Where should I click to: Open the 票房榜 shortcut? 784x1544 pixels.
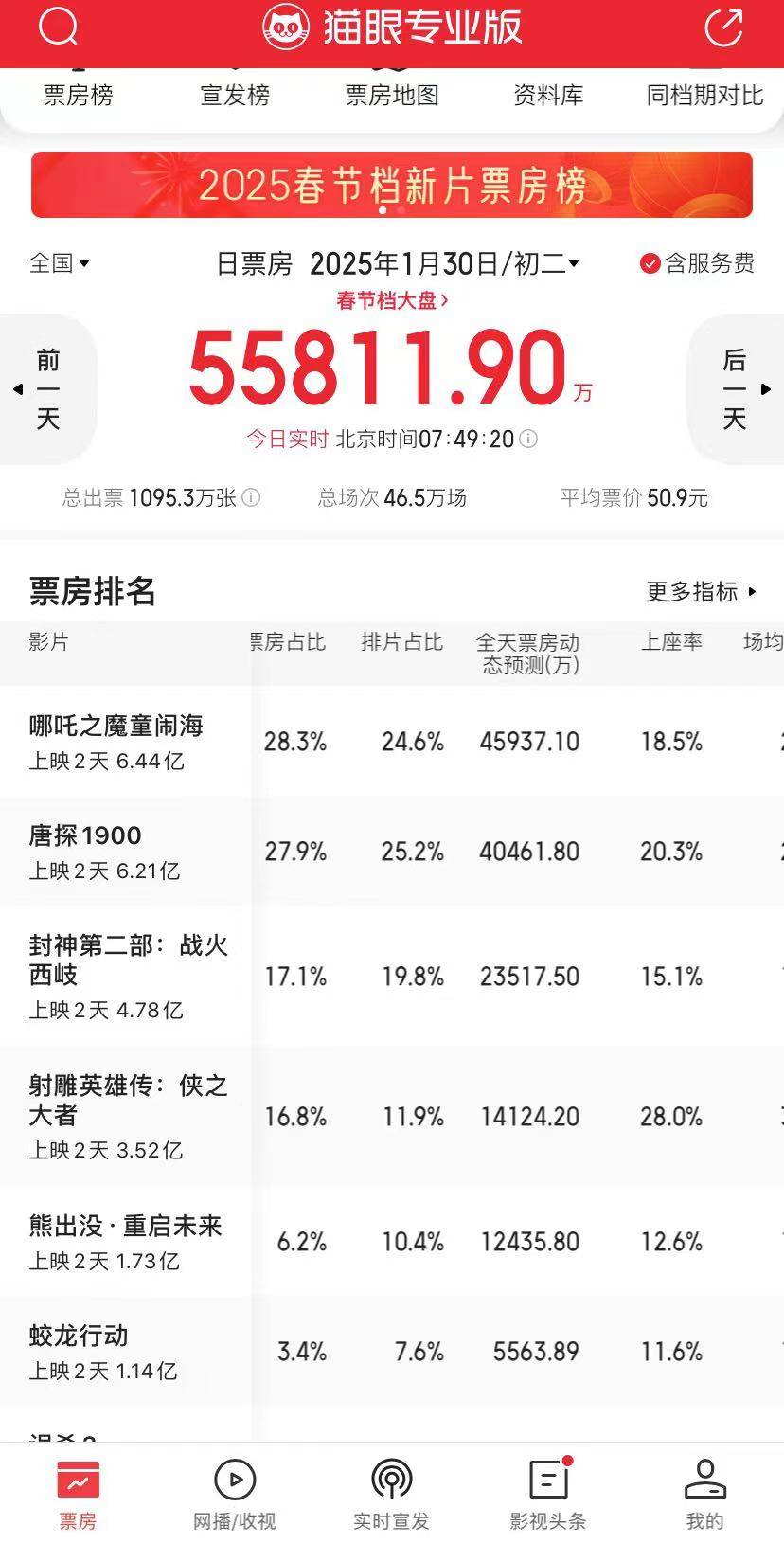tap(79, 95)
